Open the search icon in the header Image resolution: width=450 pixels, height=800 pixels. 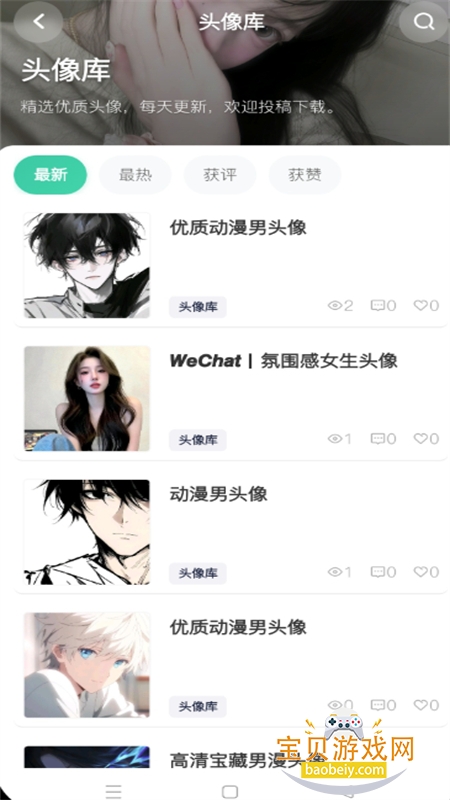423,21
